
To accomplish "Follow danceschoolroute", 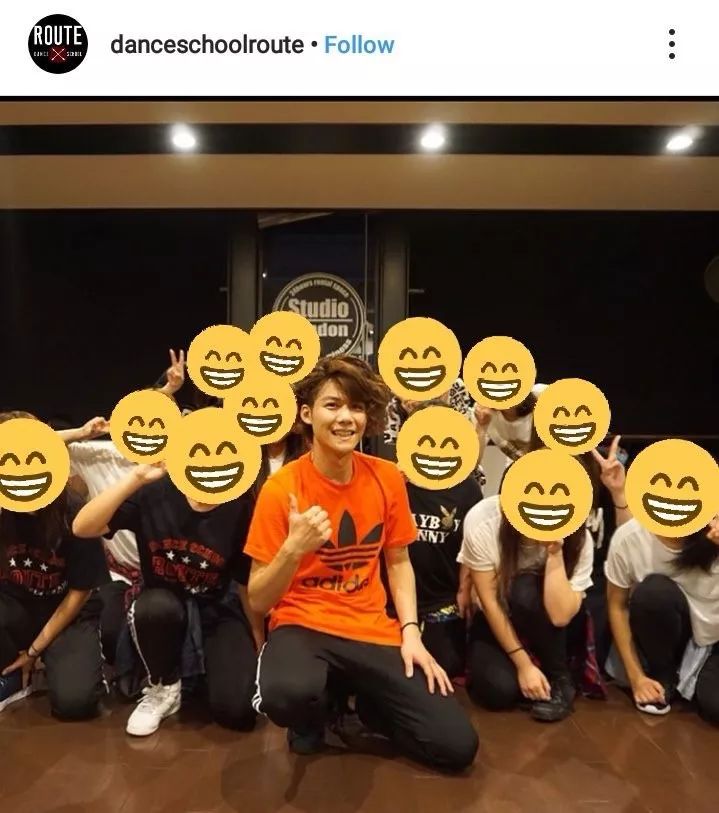I will pos(359,45).
